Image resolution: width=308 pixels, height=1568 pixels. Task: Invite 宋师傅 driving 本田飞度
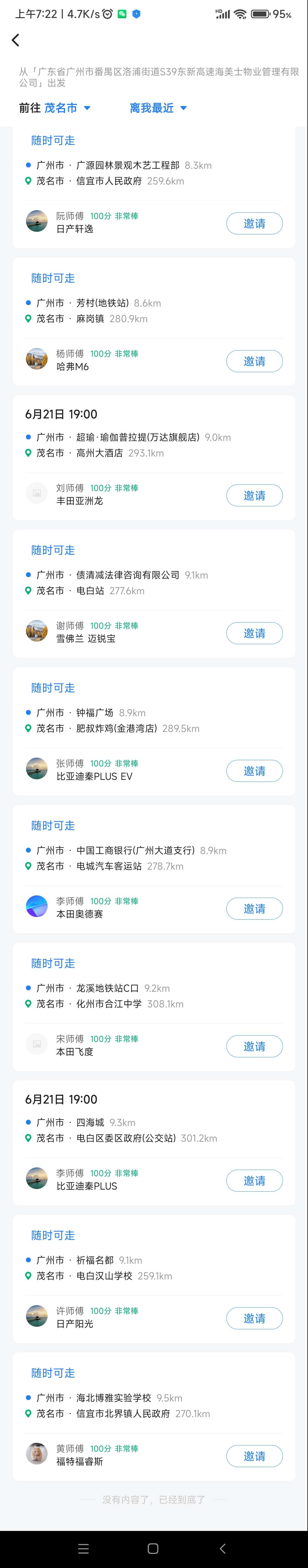(254, 1046)
